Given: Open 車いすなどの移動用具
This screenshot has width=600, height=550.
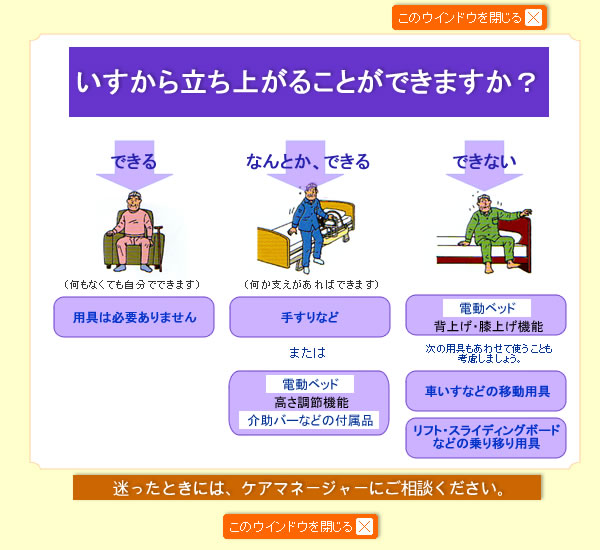Looking at the screenshot, I should pyautogui.click(x=486, y=390).
